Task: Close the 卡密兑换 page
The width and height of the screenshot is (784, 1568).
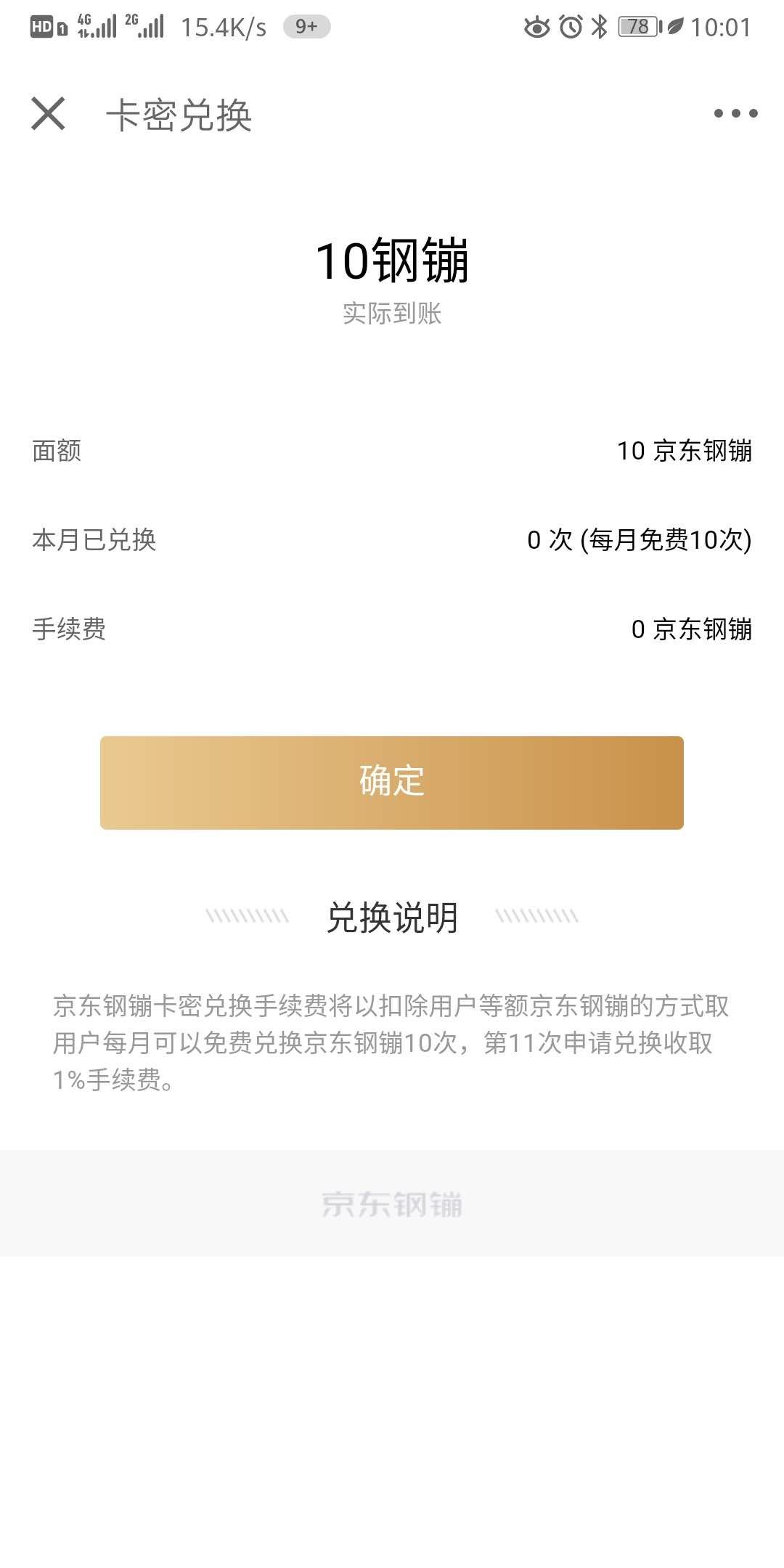Action: tap(48, 114)
